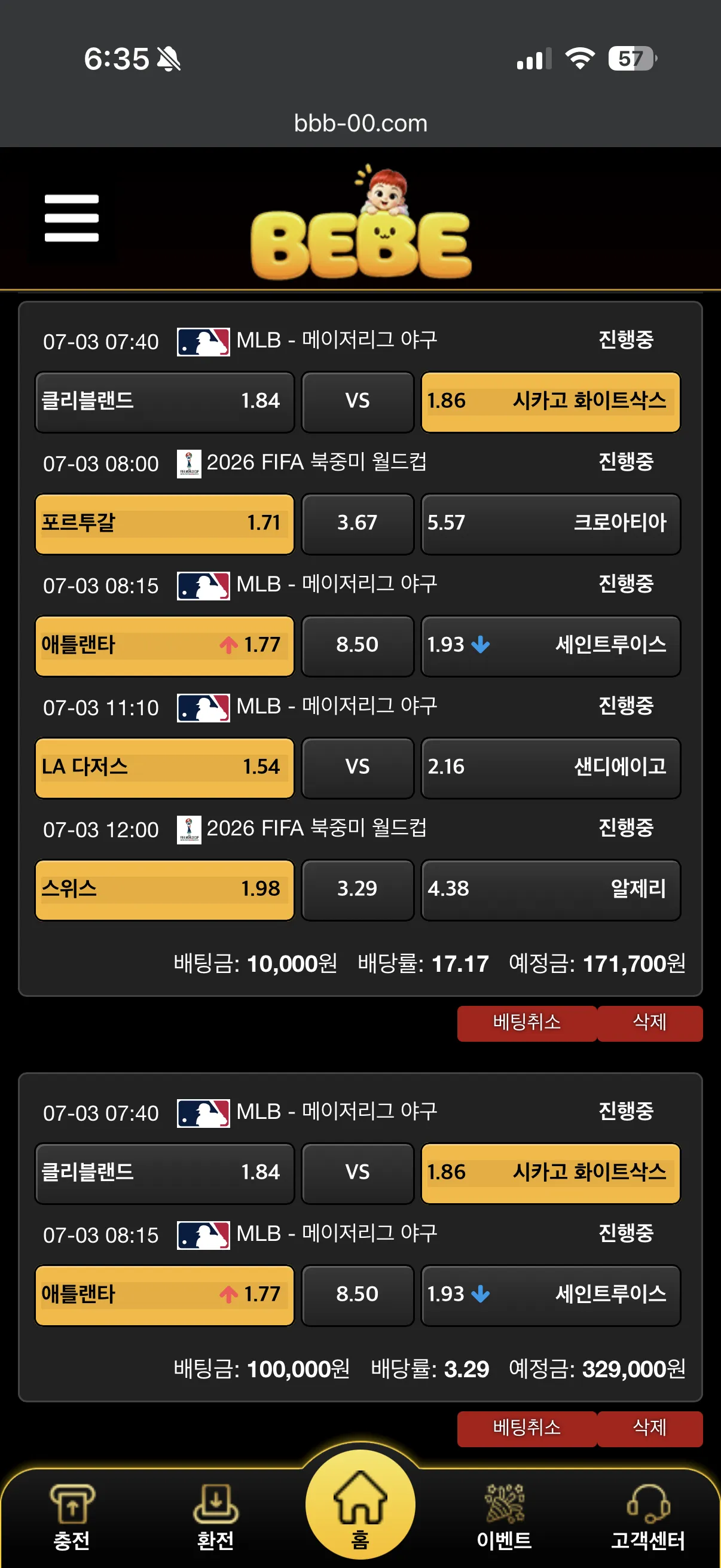Cancel the 10,000원 bet with 베팅취소
This screenshot has height=1568, width=721.
coord(526,1023)
